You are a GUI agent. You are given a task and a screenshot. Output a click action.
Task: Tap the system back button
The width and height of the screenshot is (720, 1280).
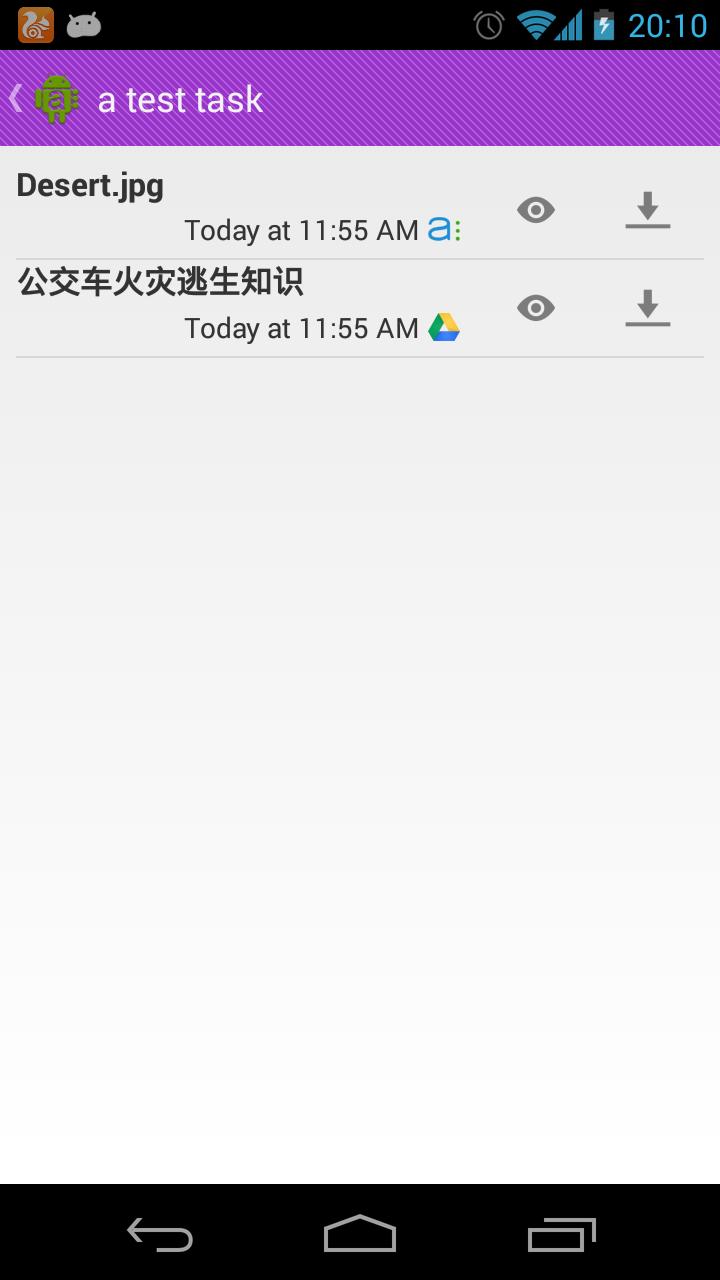pos(160,1235)
